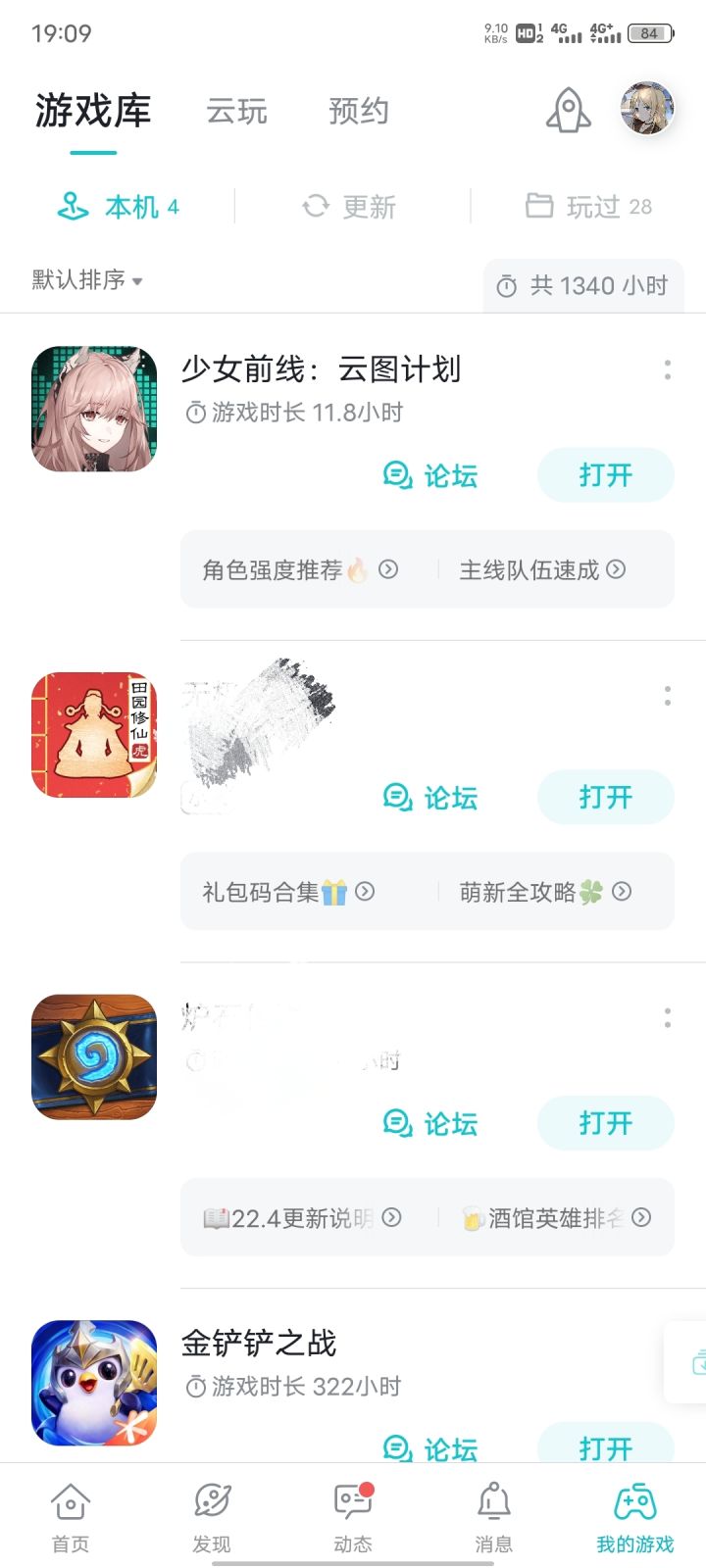View 角色强度推荐 guide

[299, 569]
